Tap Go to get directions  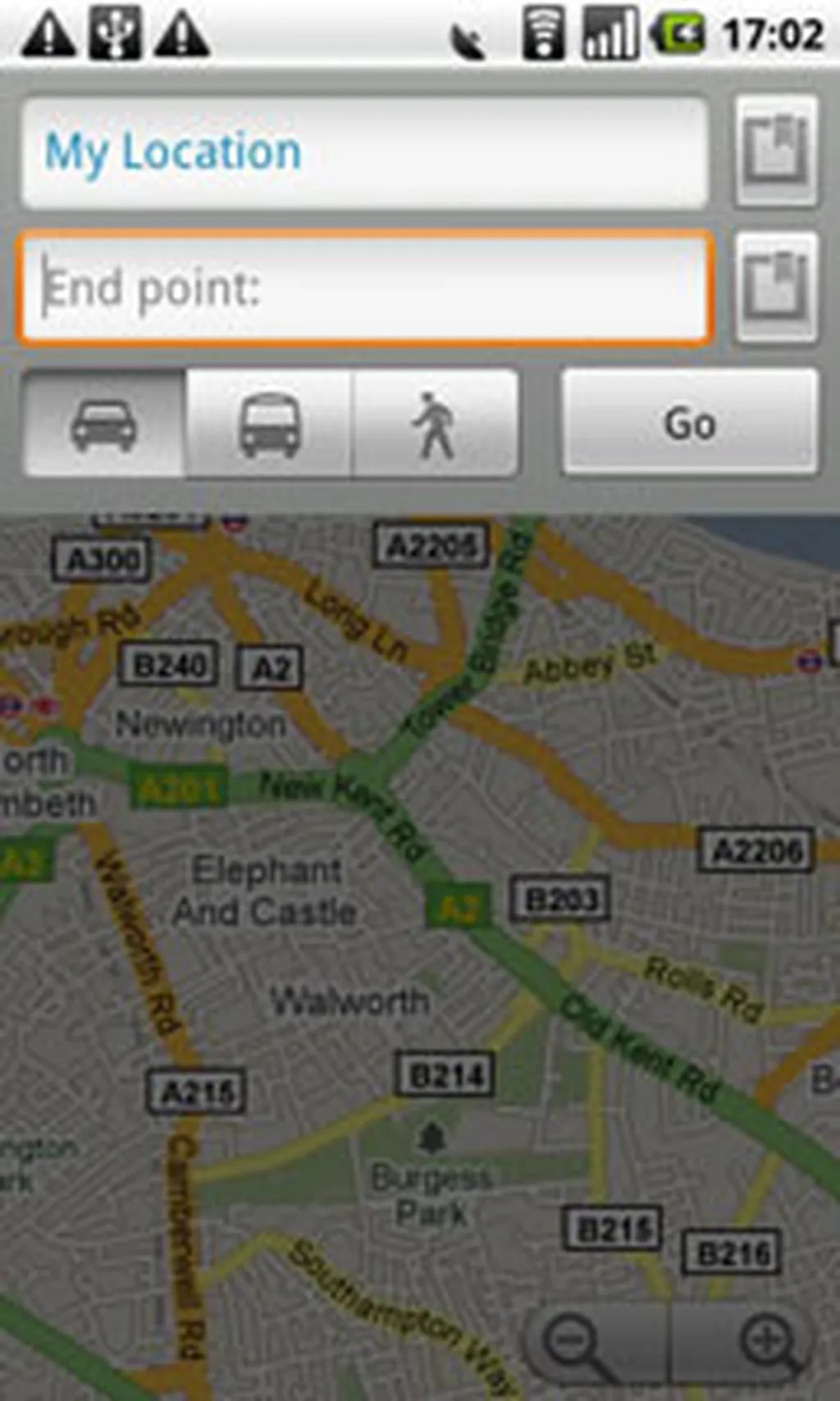coord(690,423)
